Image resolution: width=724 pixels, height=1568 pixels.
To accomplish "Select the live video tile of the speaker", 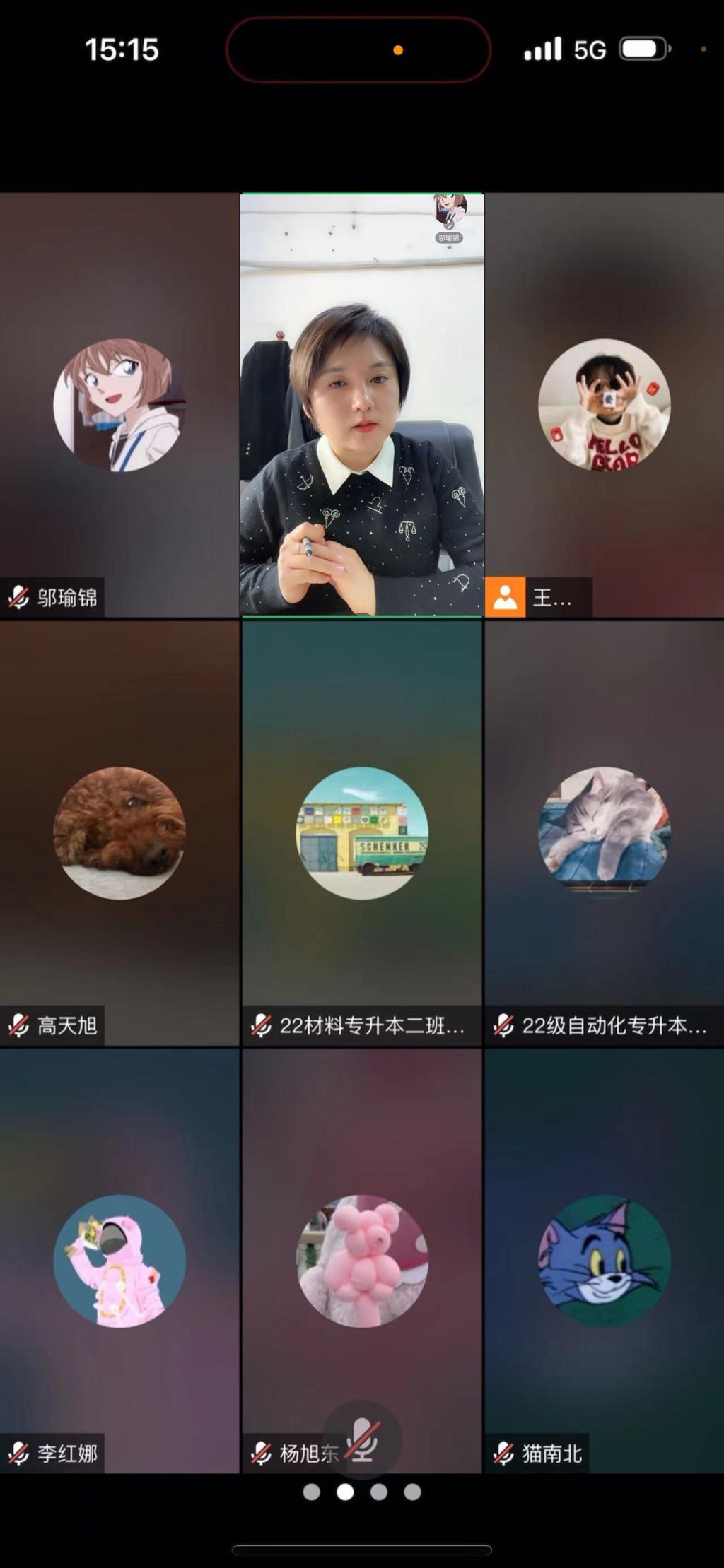I will pos(361,405).
